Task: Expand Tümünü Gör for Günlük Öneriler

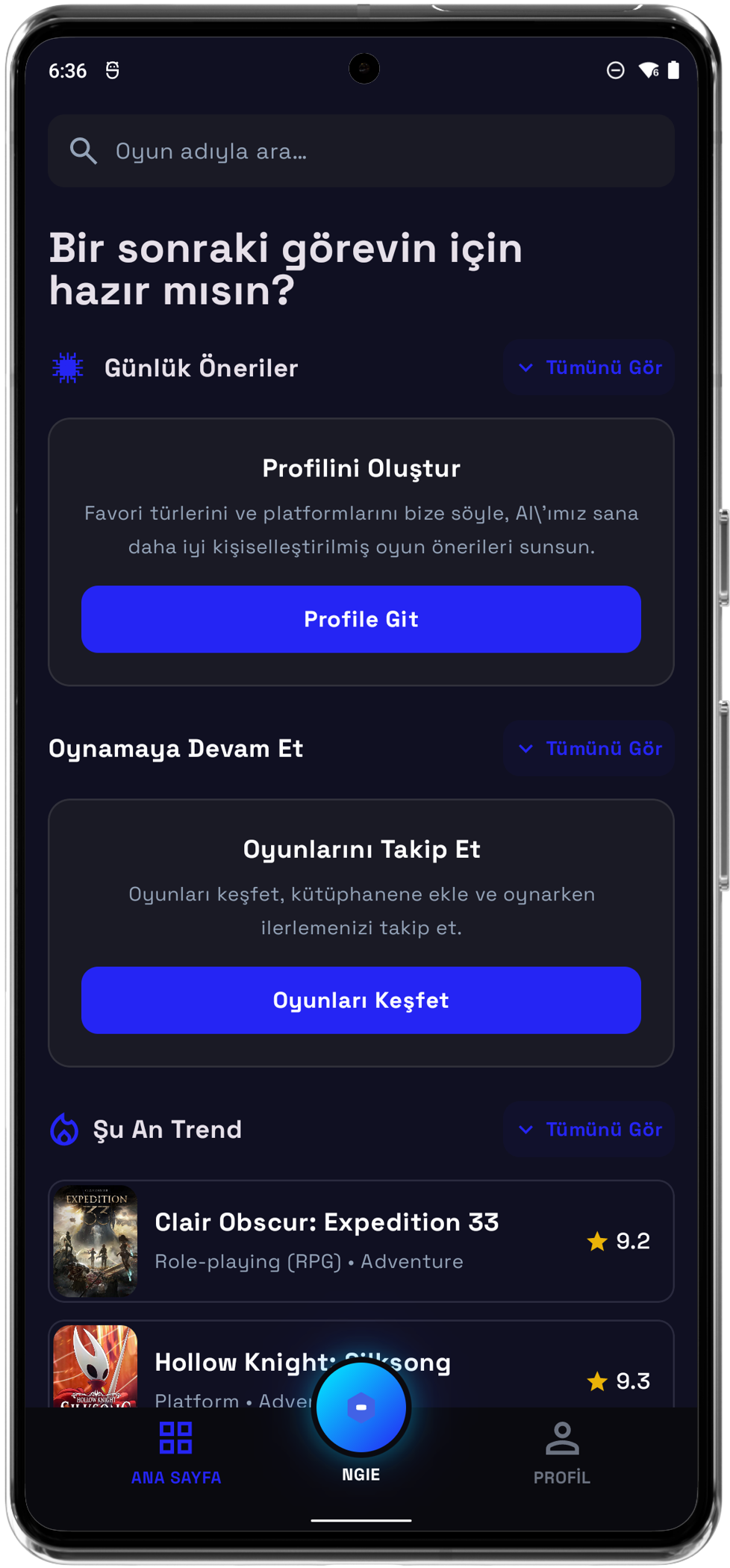Action: (x=589, y=367)
